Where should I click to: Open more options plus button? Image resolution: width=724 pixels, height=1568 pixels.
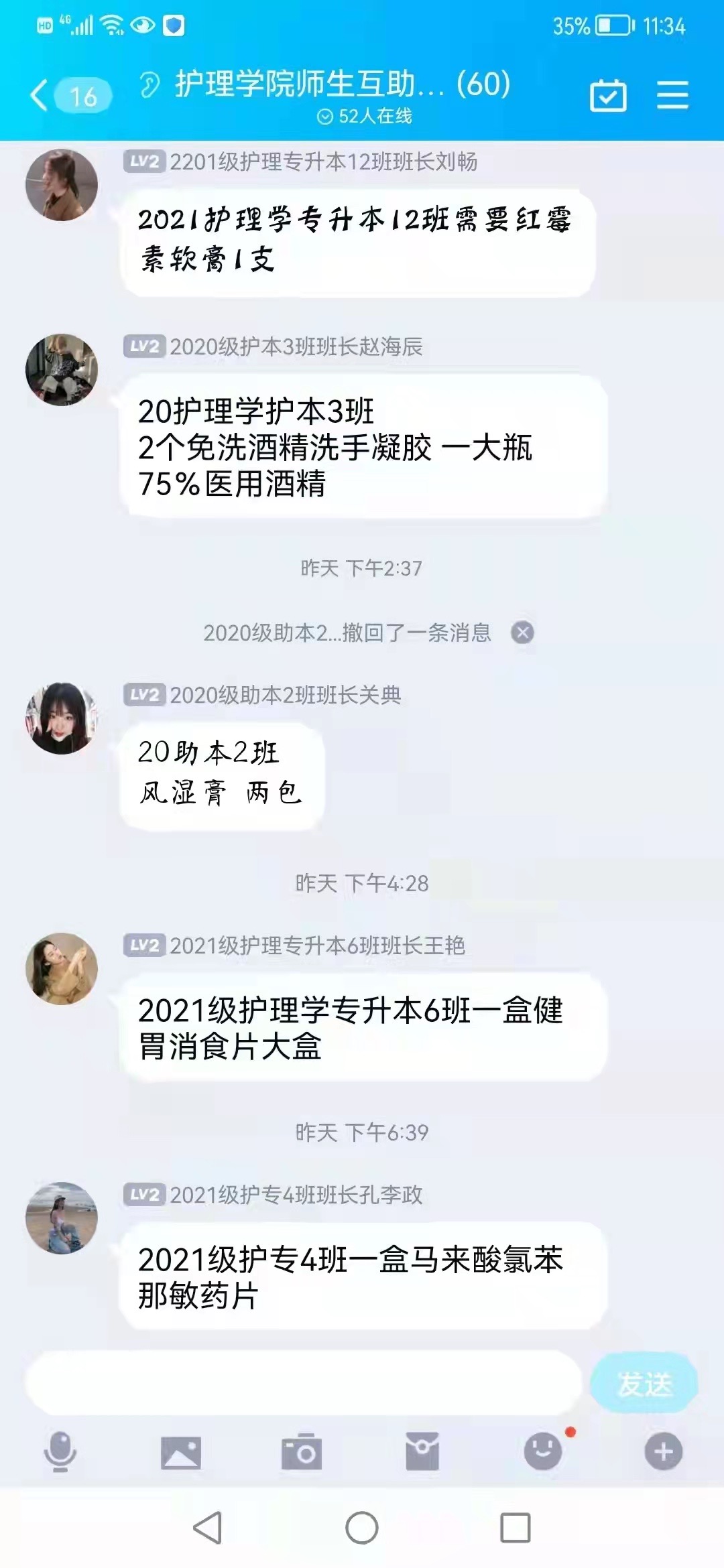coord(663,1451)
